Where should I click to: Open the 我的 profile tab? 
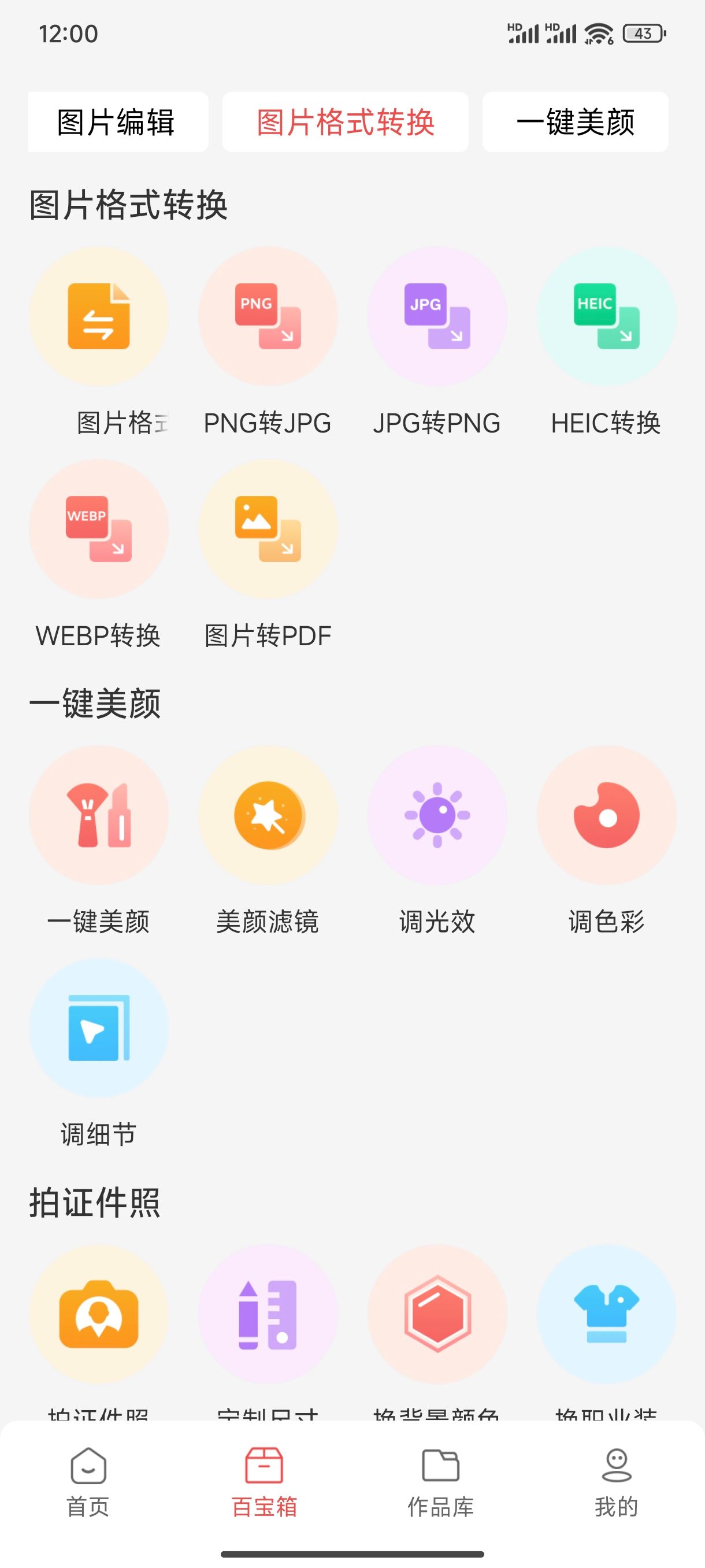616,1481
